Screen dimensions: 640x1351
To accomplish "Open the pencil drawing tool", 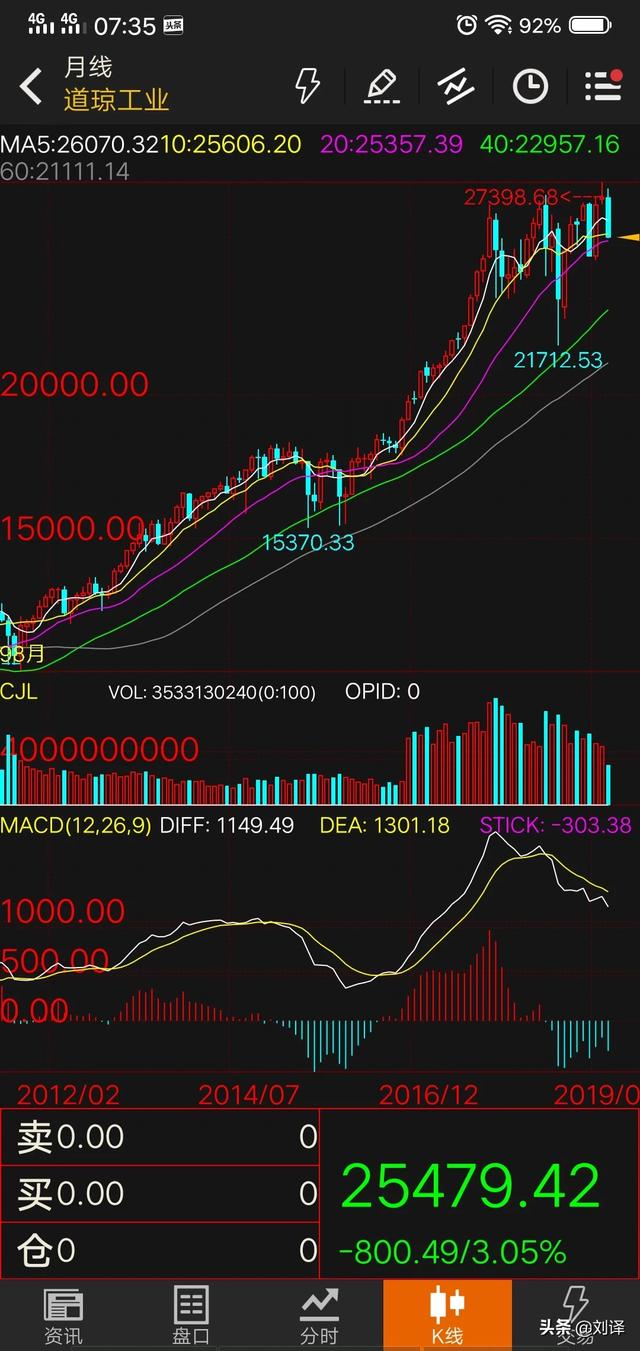I will (382, 87).
